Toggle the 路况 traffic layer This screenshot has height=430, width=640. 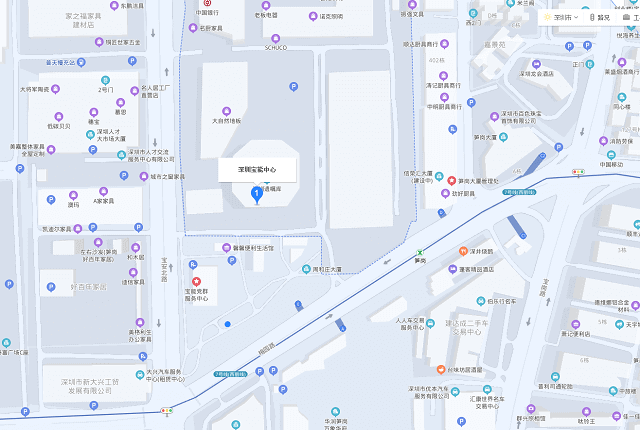pyautogui.click(x=599, y=17)
